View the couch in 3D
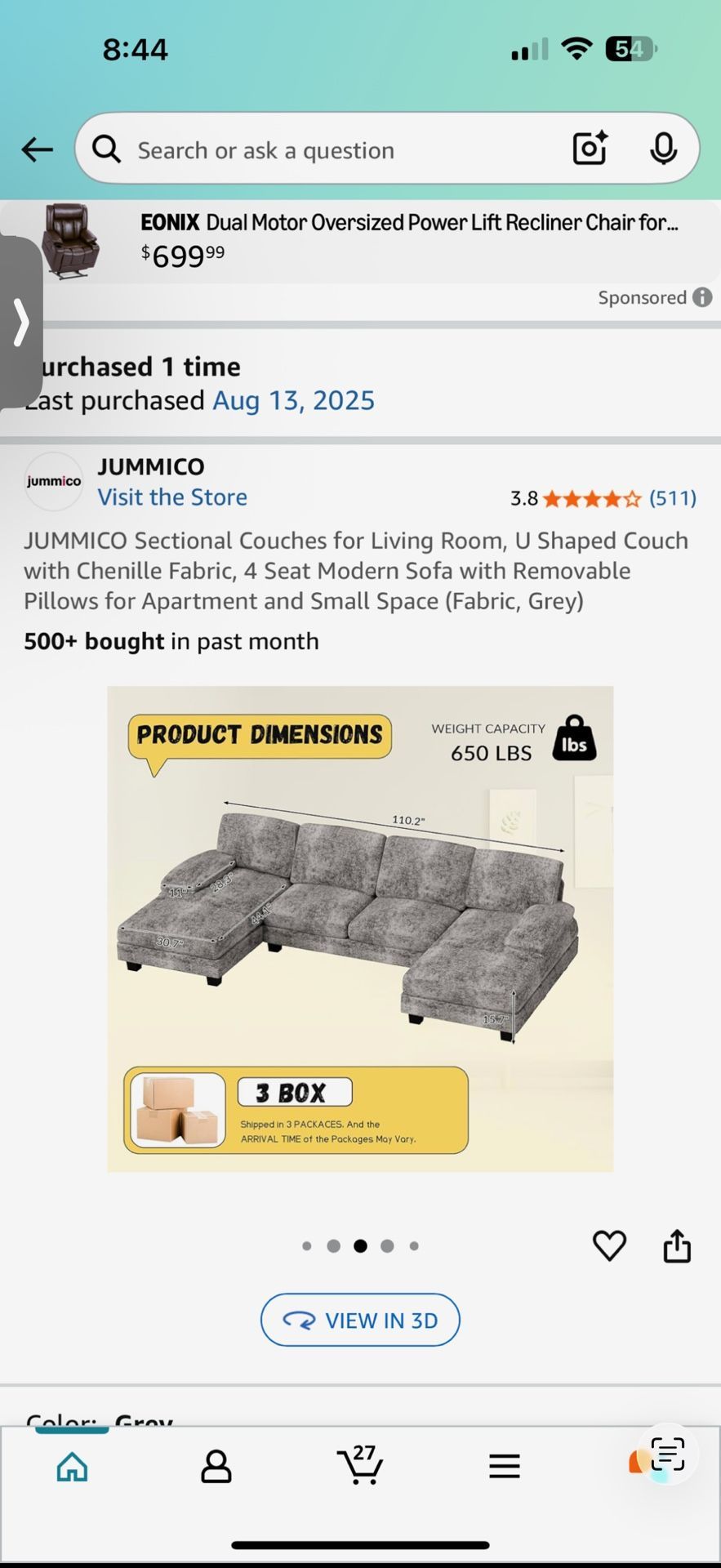The height and width of the screenshot is (1568, 721). pyautogui.click(x=360, y=1320)
